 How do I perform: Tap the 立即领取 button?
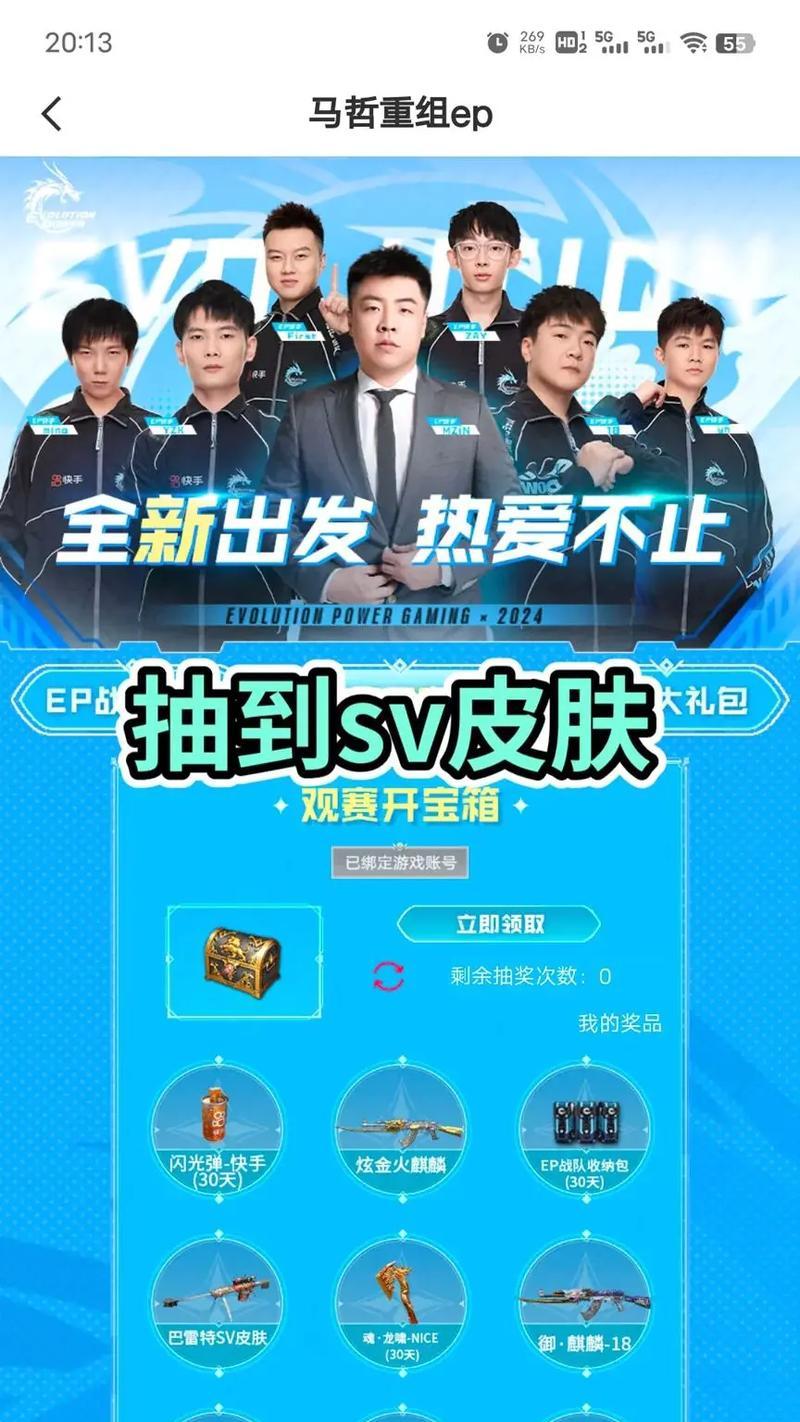click(499, 924)
